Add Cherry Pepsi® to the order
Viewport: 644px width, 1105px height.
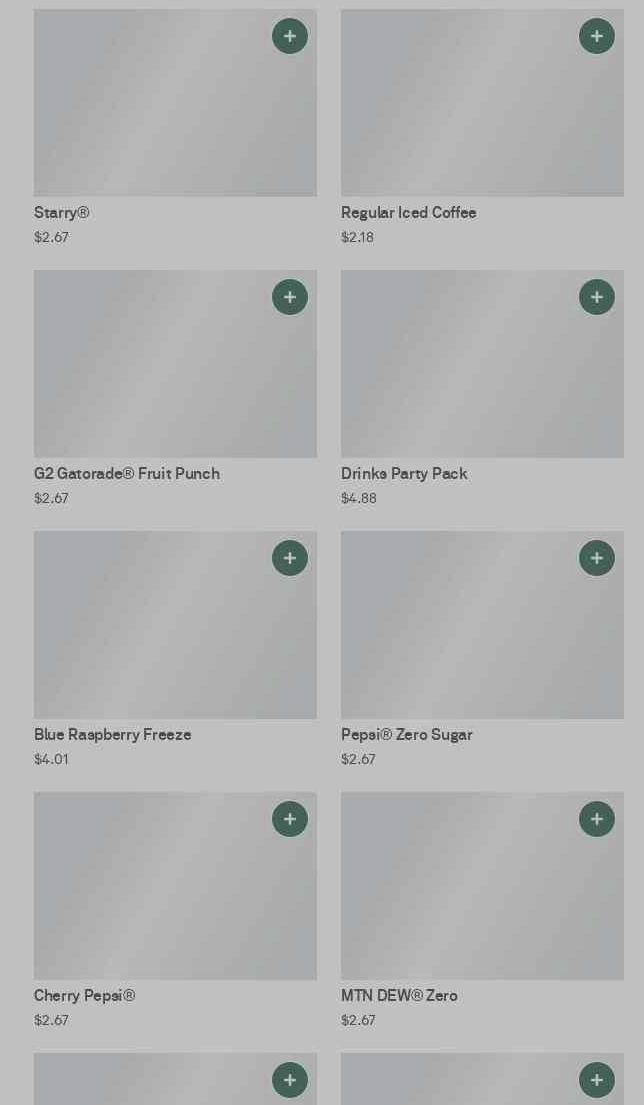[x=290, y=820]
